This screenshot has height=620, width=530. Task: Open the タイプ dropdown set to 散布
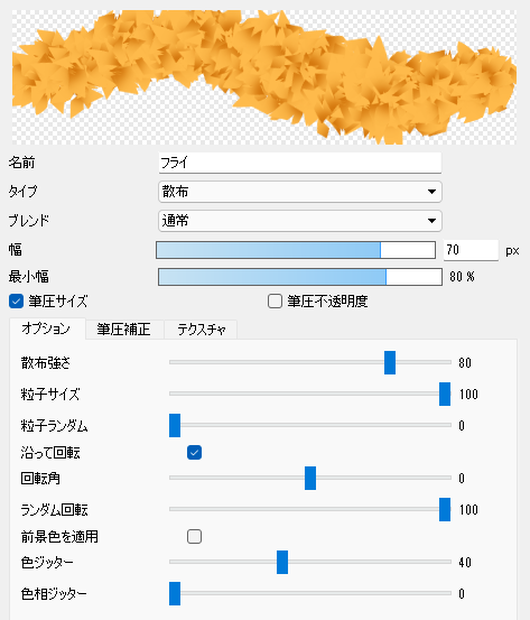point(300,192)
